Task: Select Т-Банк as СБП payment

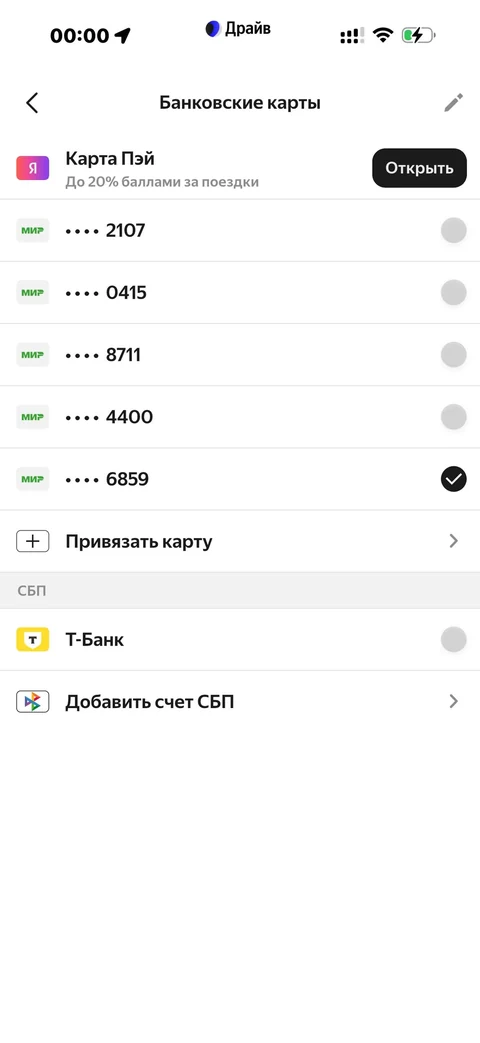Action: (240, 640)
